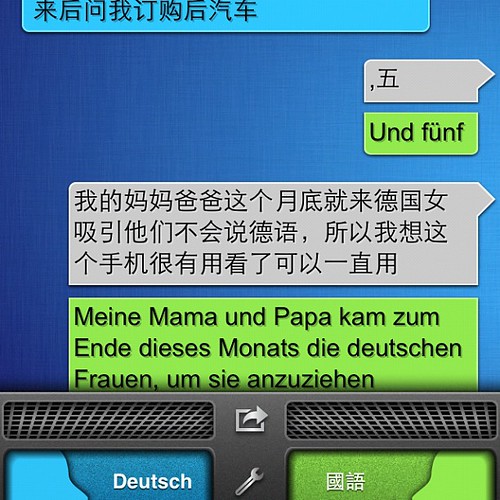This screenshot has height=500, width=500.
Task: Select the "Und fünf" translation bubble
Action: coord(421,133)
